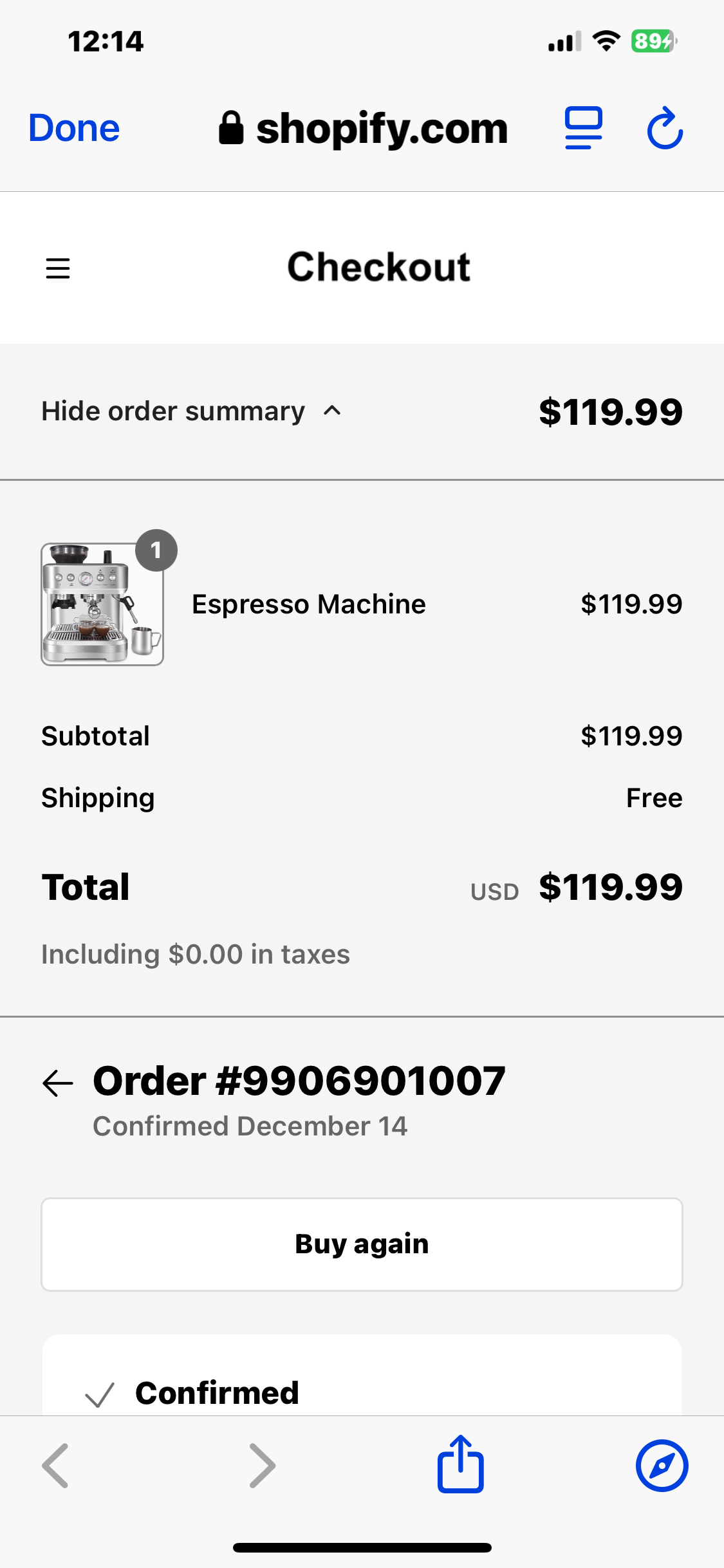Open the share sheet in bottom toolbar

(x=460, y=1464)
